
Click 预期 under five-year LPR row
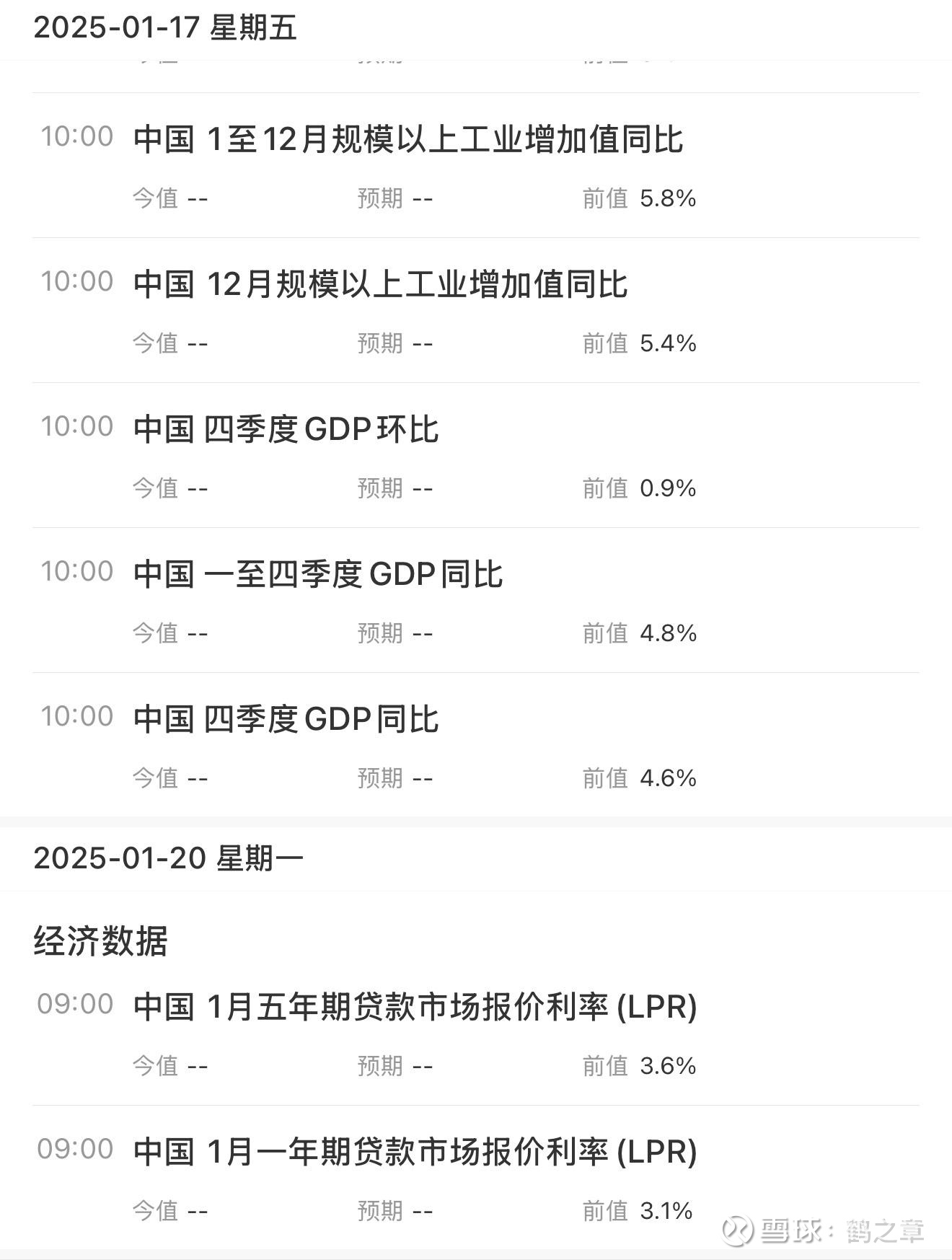pyautogui.click(x=393, y=1066)
